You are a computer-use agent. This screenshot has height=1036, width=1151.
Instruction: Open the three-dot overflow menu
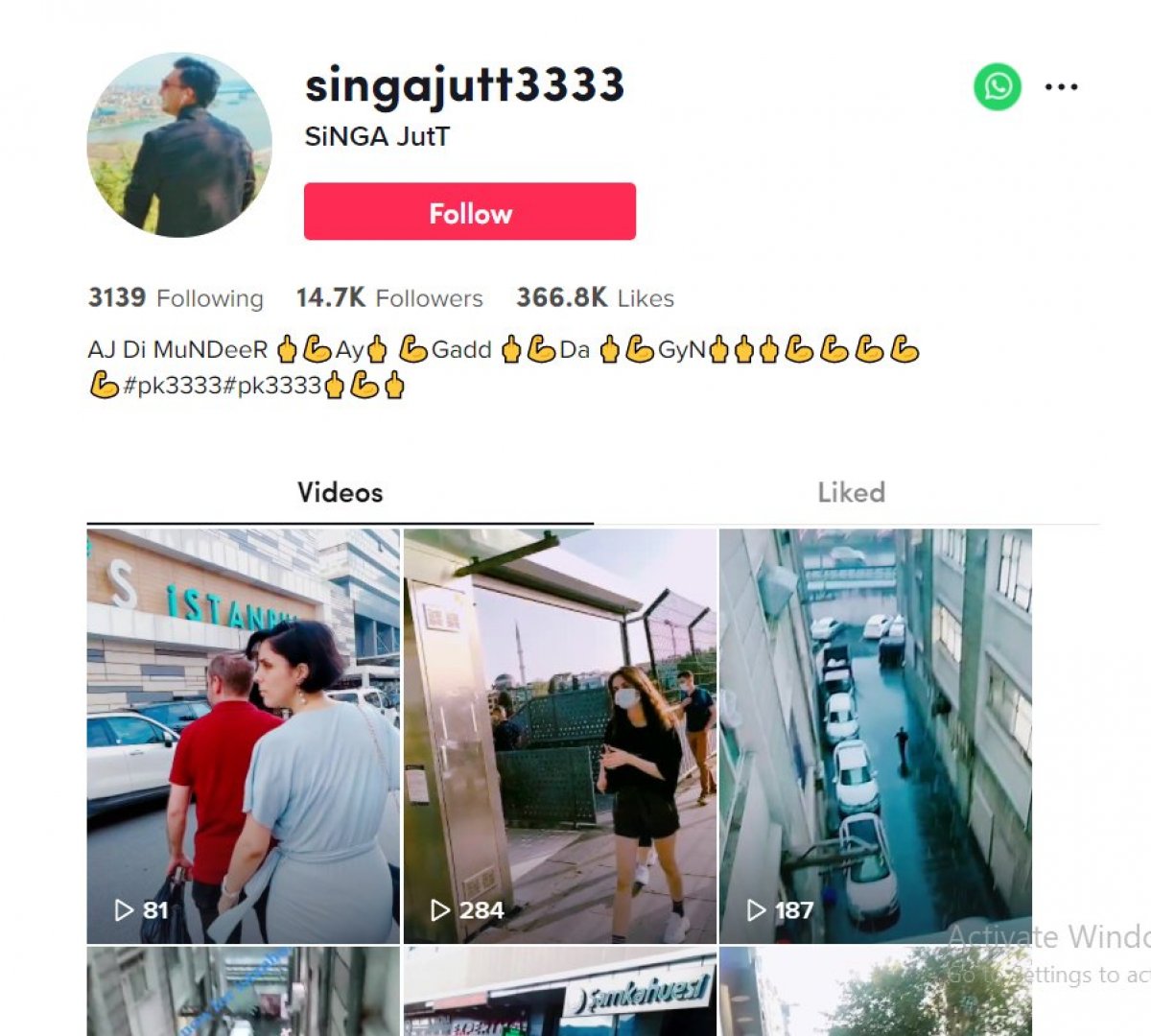[x=1061, y=87]
